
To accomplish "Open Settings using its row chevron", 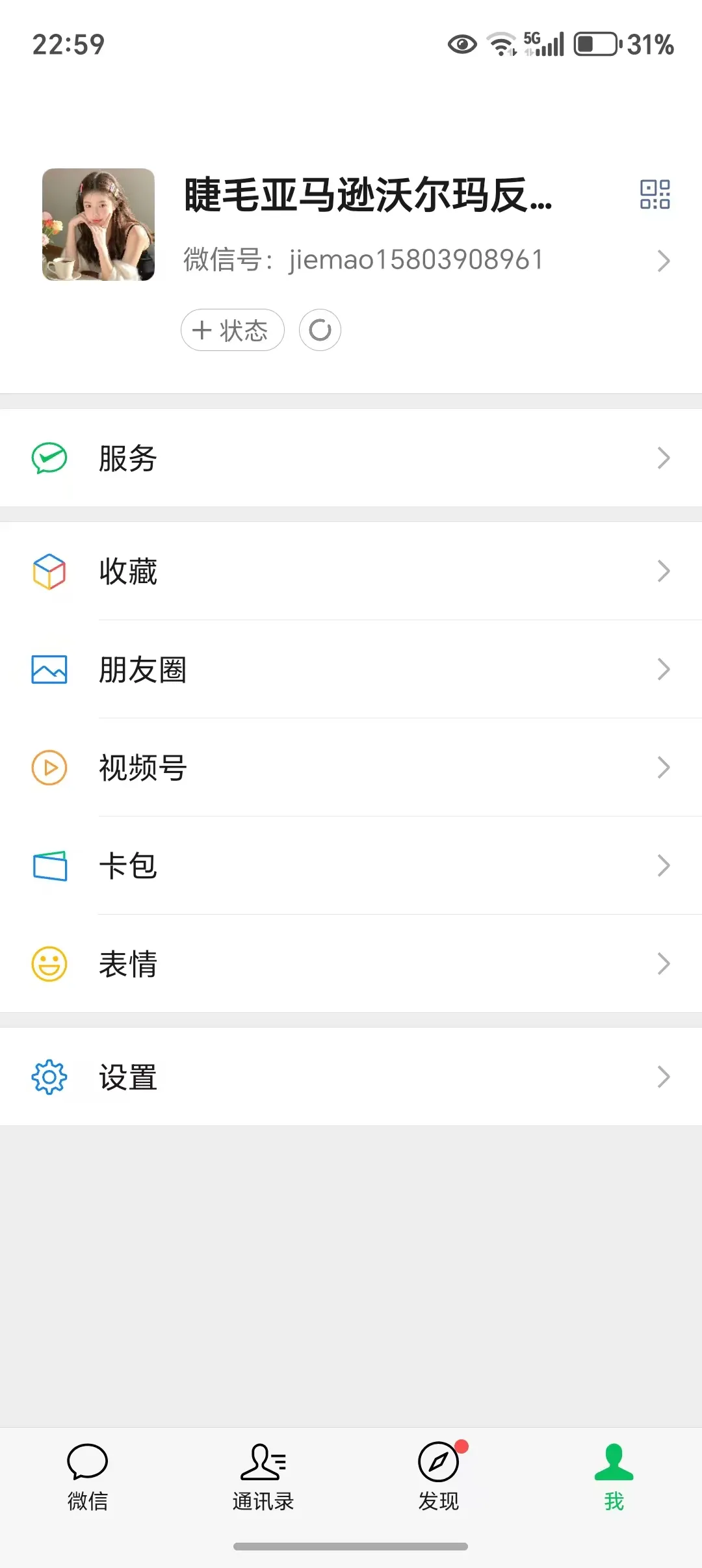I will pyautogui.click(x=663, y=1077).
